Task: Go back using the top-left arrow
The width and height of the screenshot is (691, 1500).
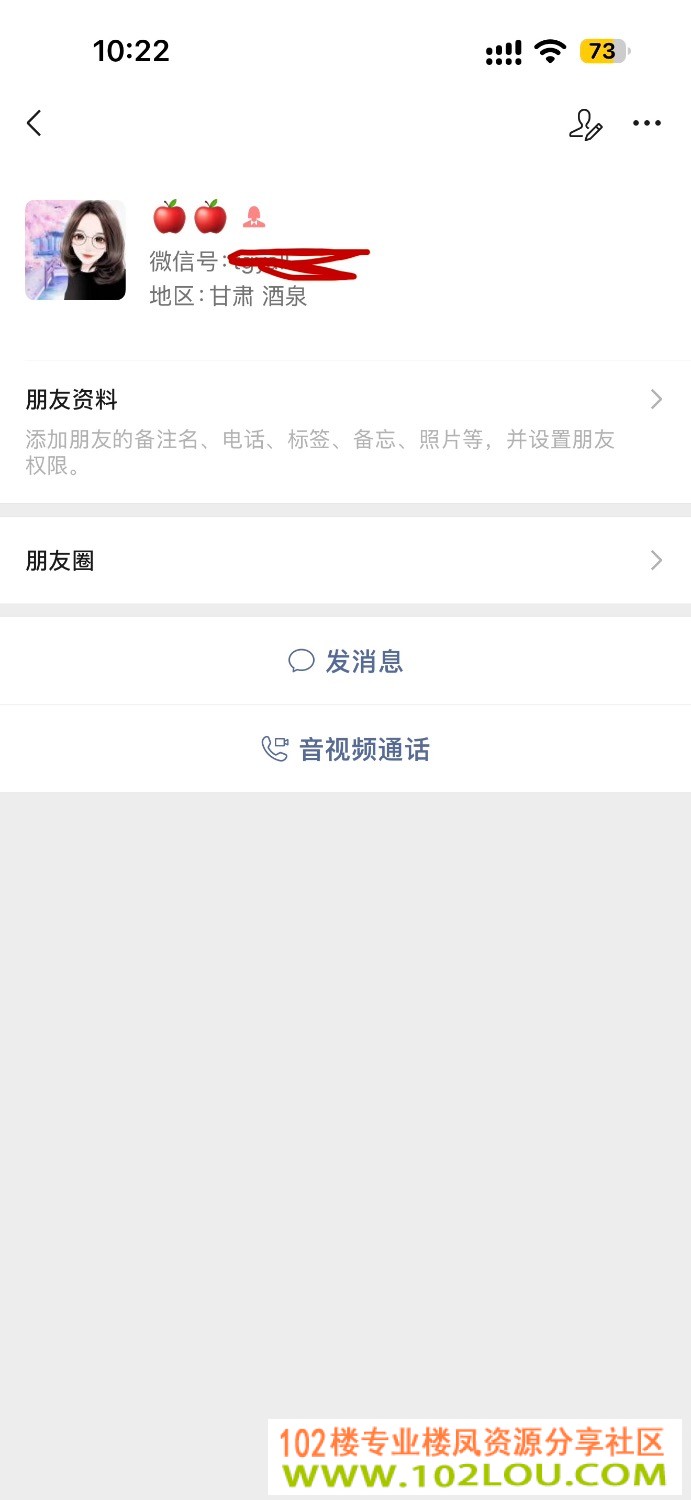Action: click(x=35, y=123)
